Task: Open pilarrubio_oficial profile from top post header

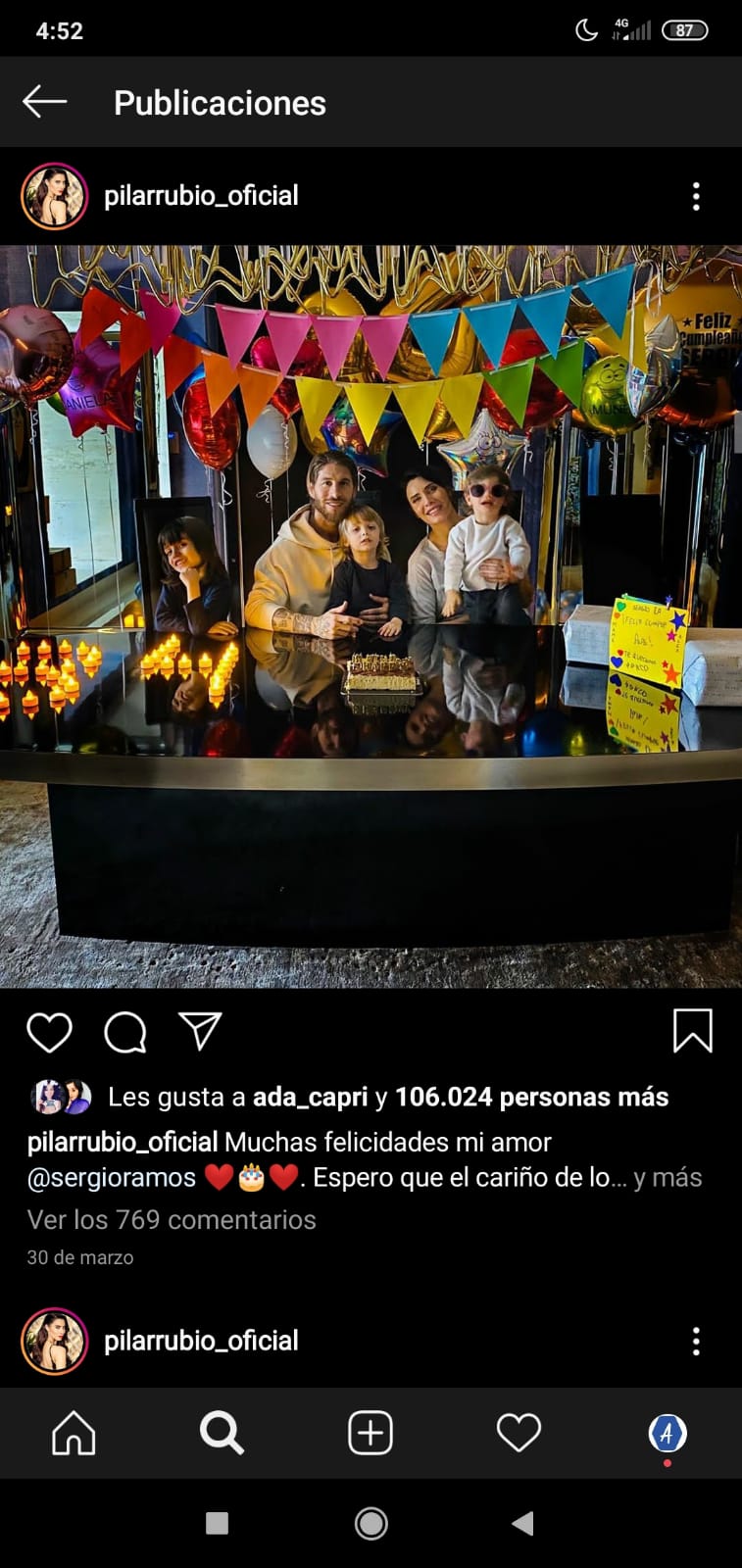Action: pos(201,196)
